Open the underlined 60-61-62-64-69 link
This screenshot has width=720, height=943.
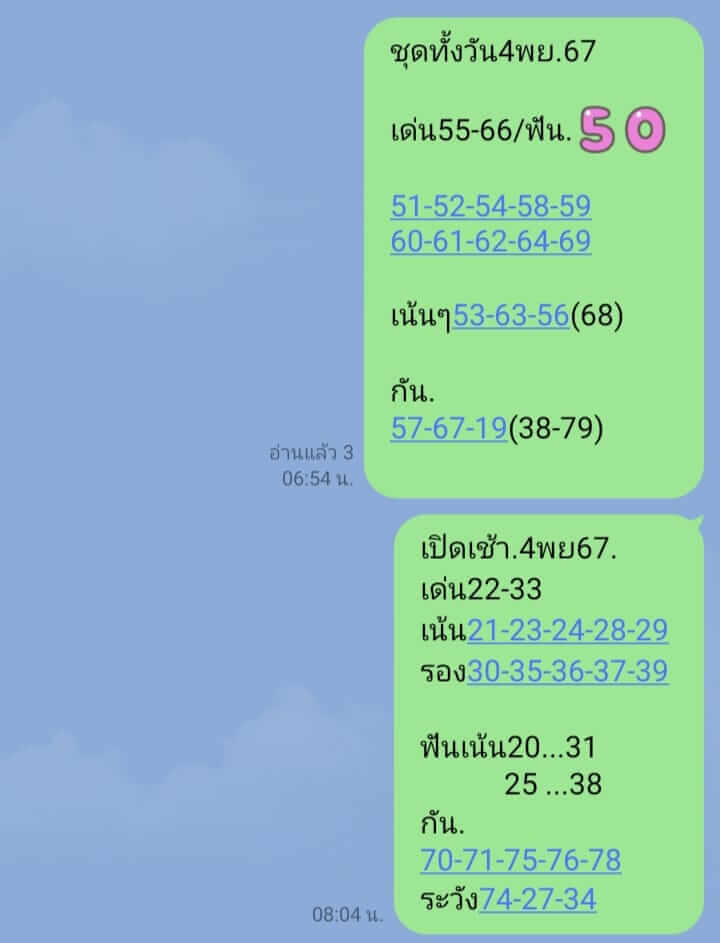click(x=490, y=242)
